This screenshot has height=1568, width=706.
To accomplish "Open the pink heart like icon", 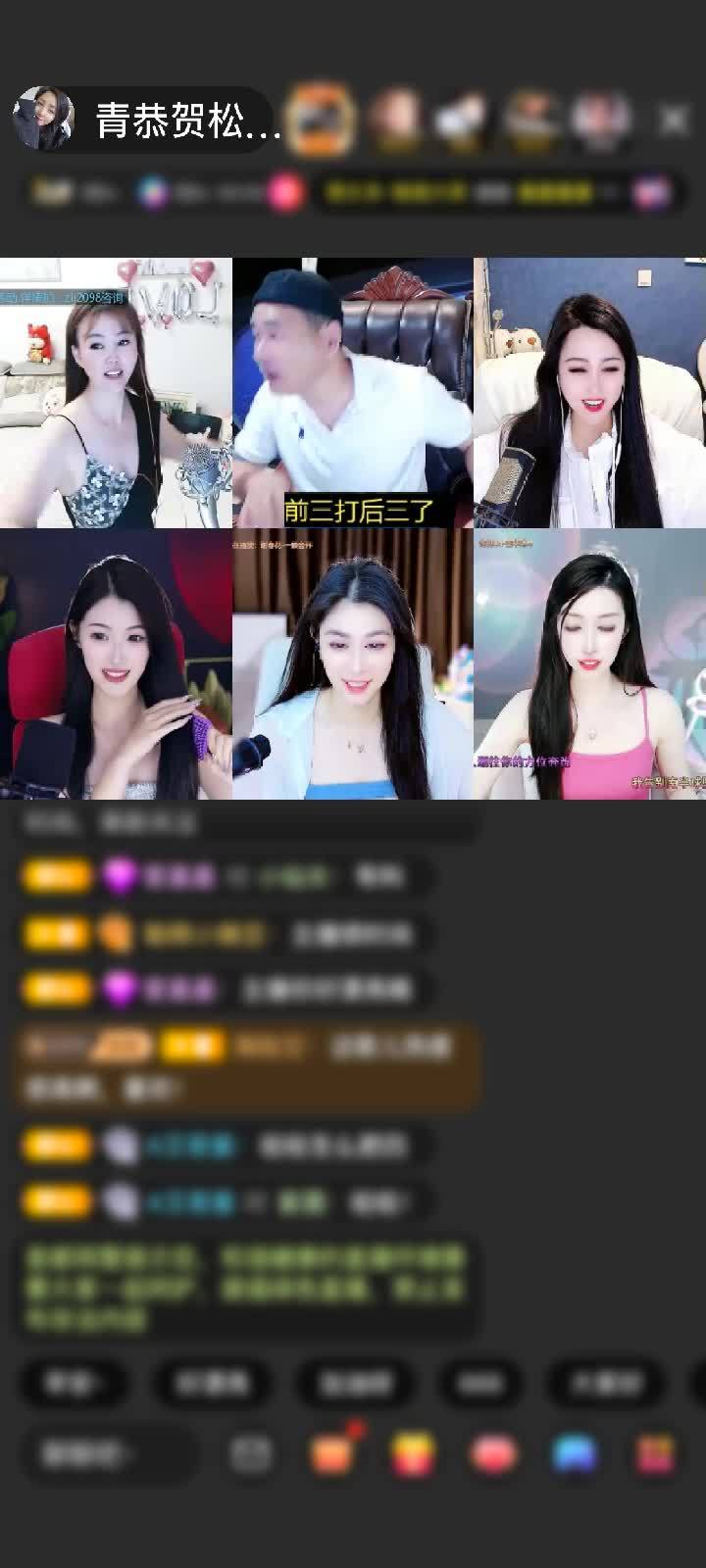I will point(493,1453).
